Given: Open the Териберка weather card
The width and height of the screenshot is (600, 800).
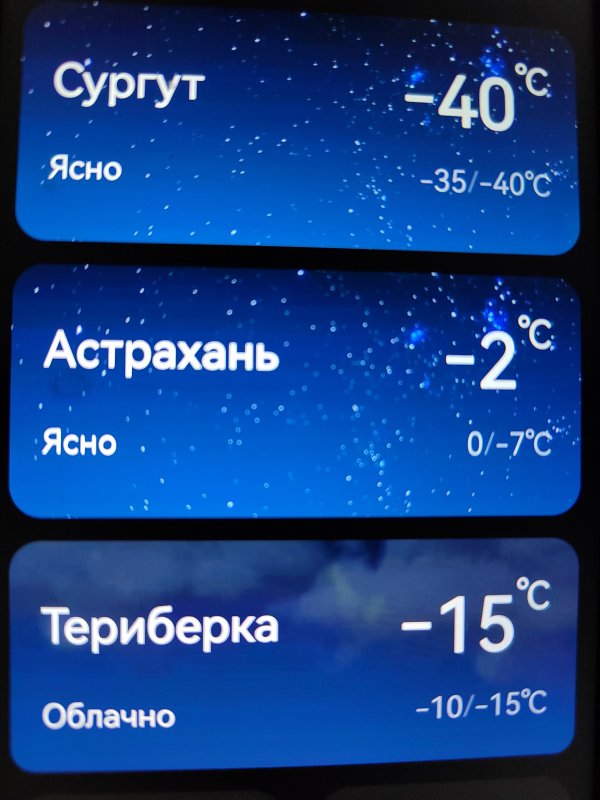Looking at the screenshot, I should pyautogui.click(x=296, y=655).
